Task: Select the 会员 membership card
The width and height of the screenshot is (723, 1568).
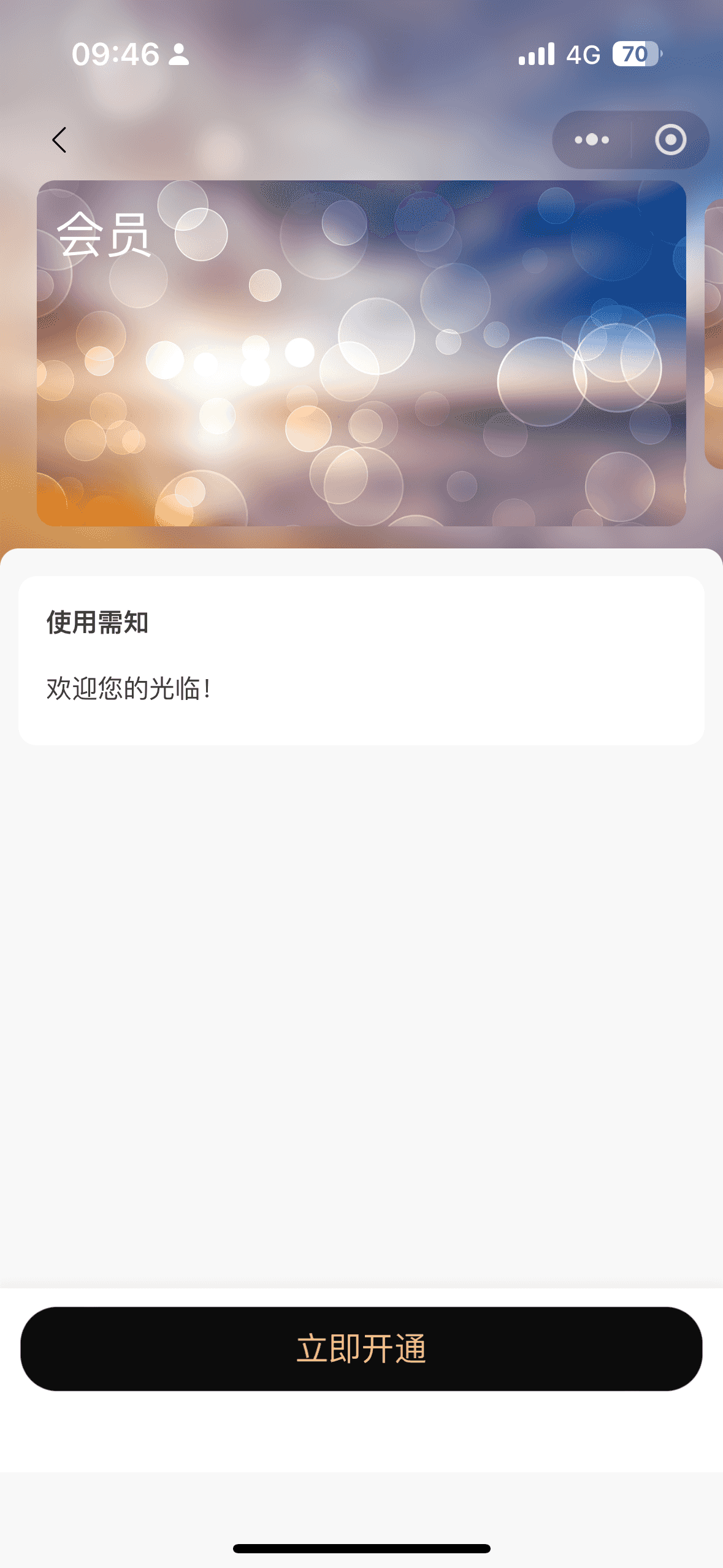Action: [x=361, y=353]
